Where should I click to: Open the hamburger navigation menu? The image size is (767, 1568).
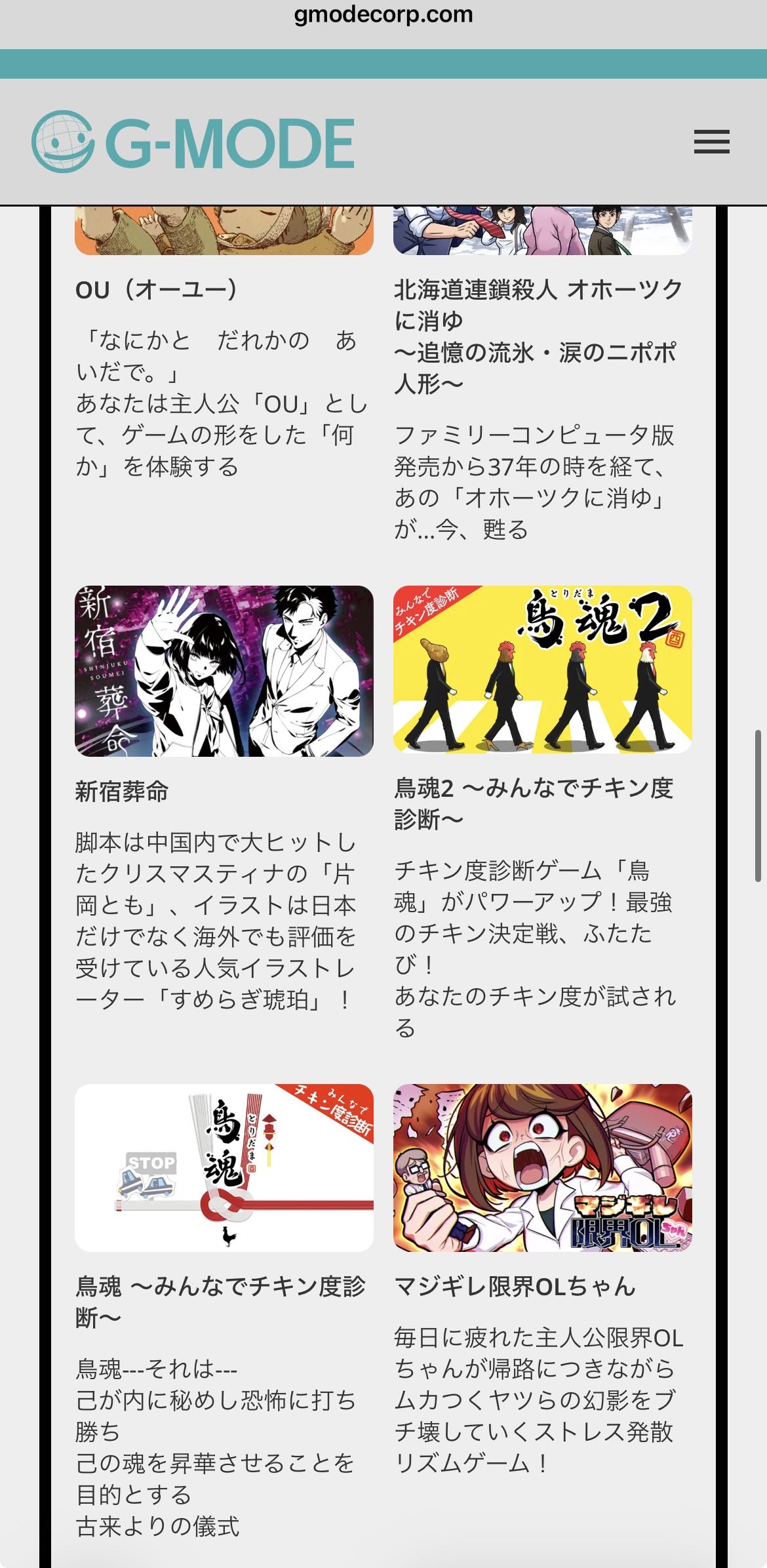point(711,142)
